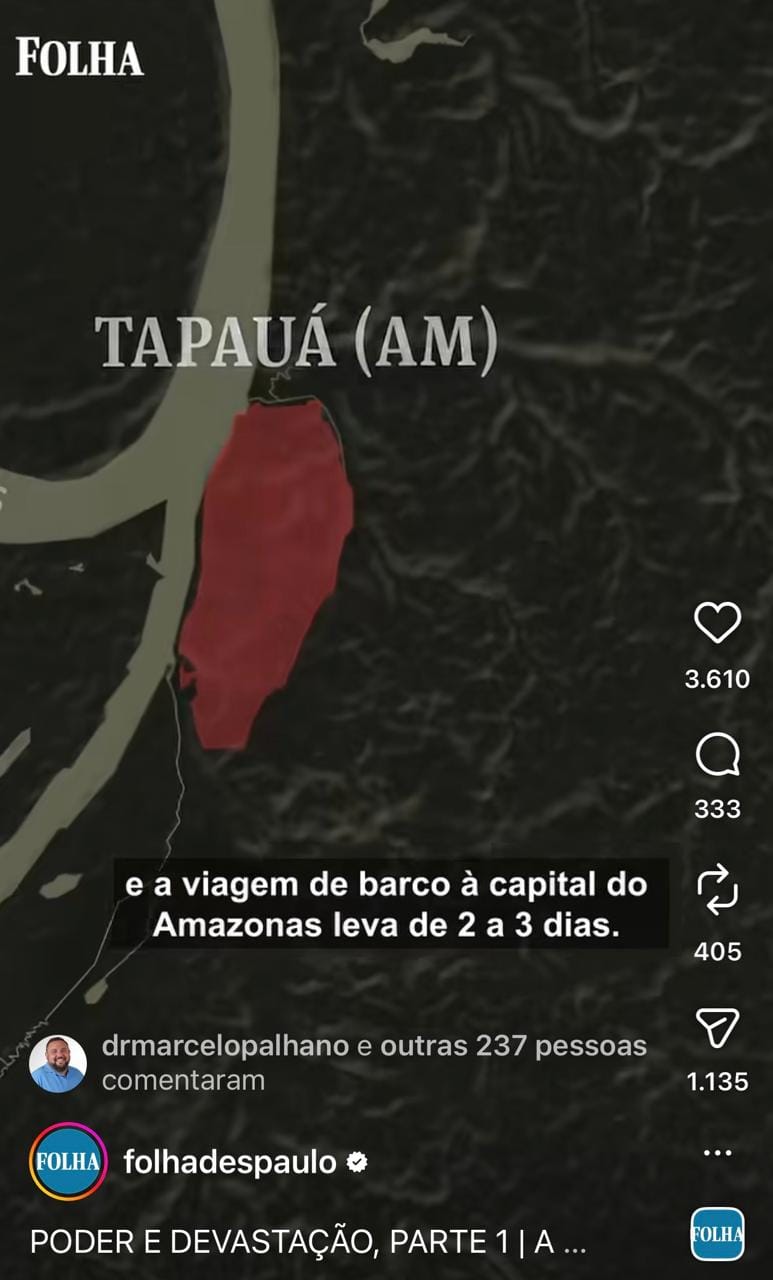Image resolution: width=773 pixels, height=1280 pixels.
Task: View drmarcelopalhano's profile from the comment line
Action: click(x=226, y=1047)
